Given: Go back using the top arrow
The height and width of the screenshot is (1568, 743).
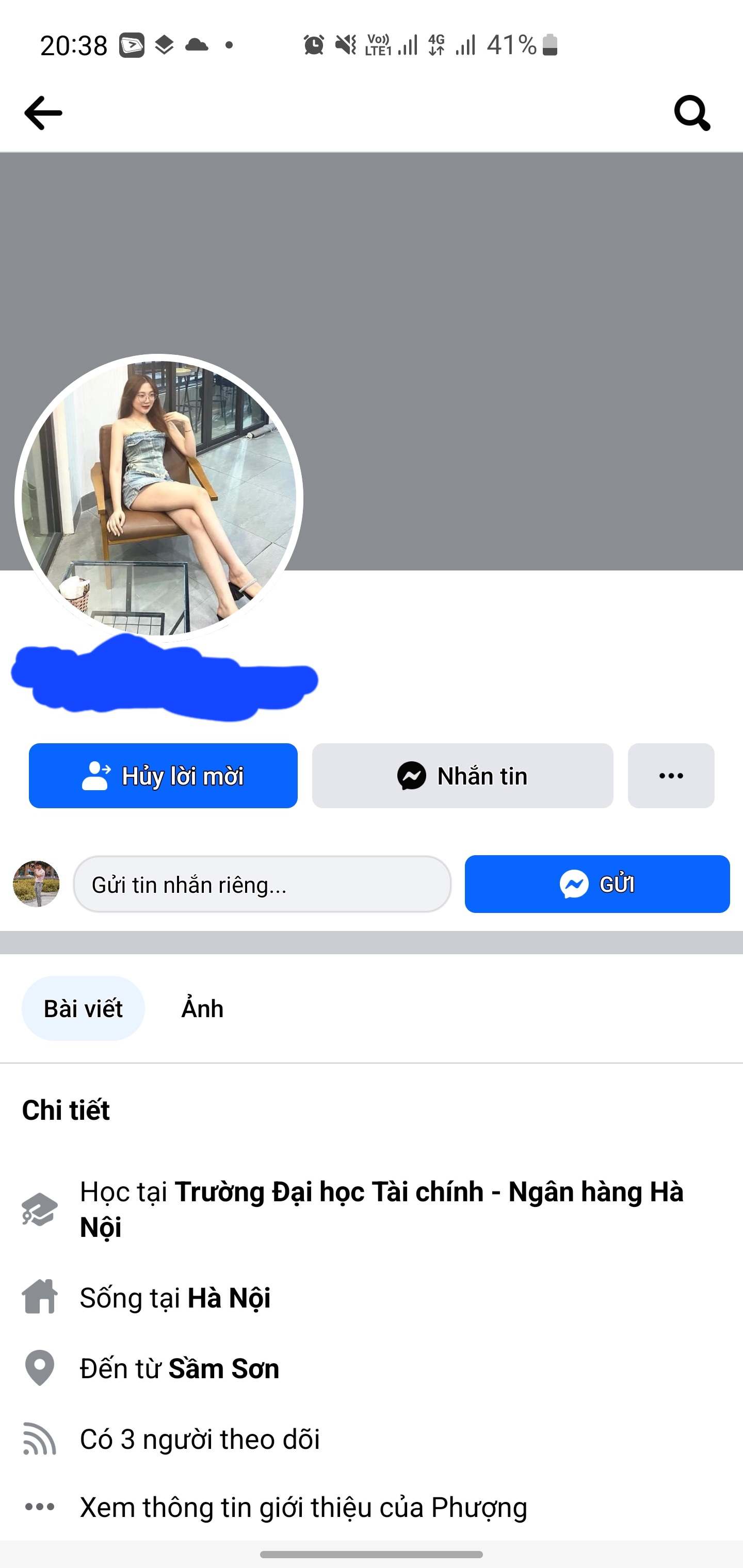Looking at the screenshot, I should point(43,113).
